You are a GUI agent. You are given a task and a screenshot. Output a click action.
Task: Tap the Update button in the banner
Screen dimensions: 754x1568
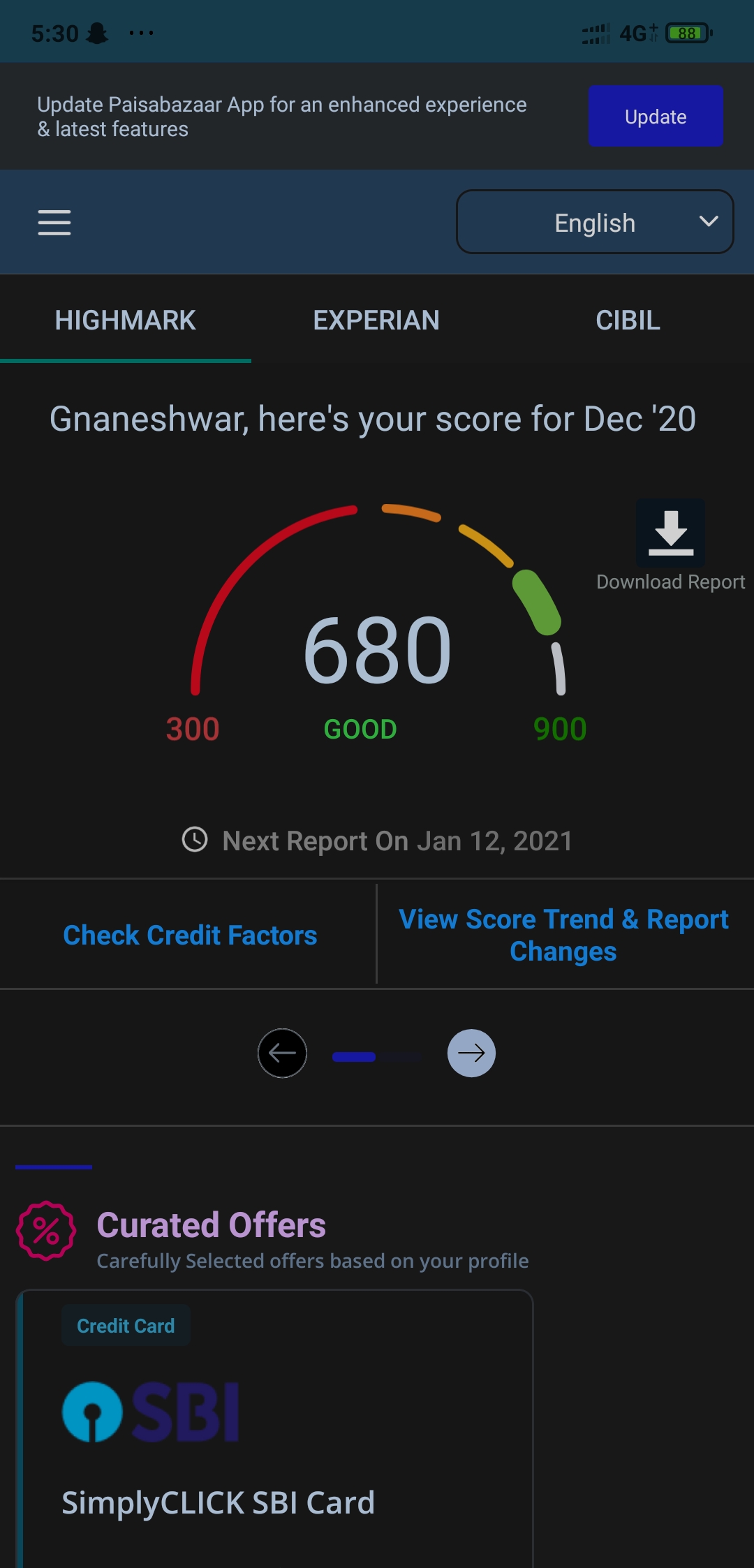tap(656, 116)
